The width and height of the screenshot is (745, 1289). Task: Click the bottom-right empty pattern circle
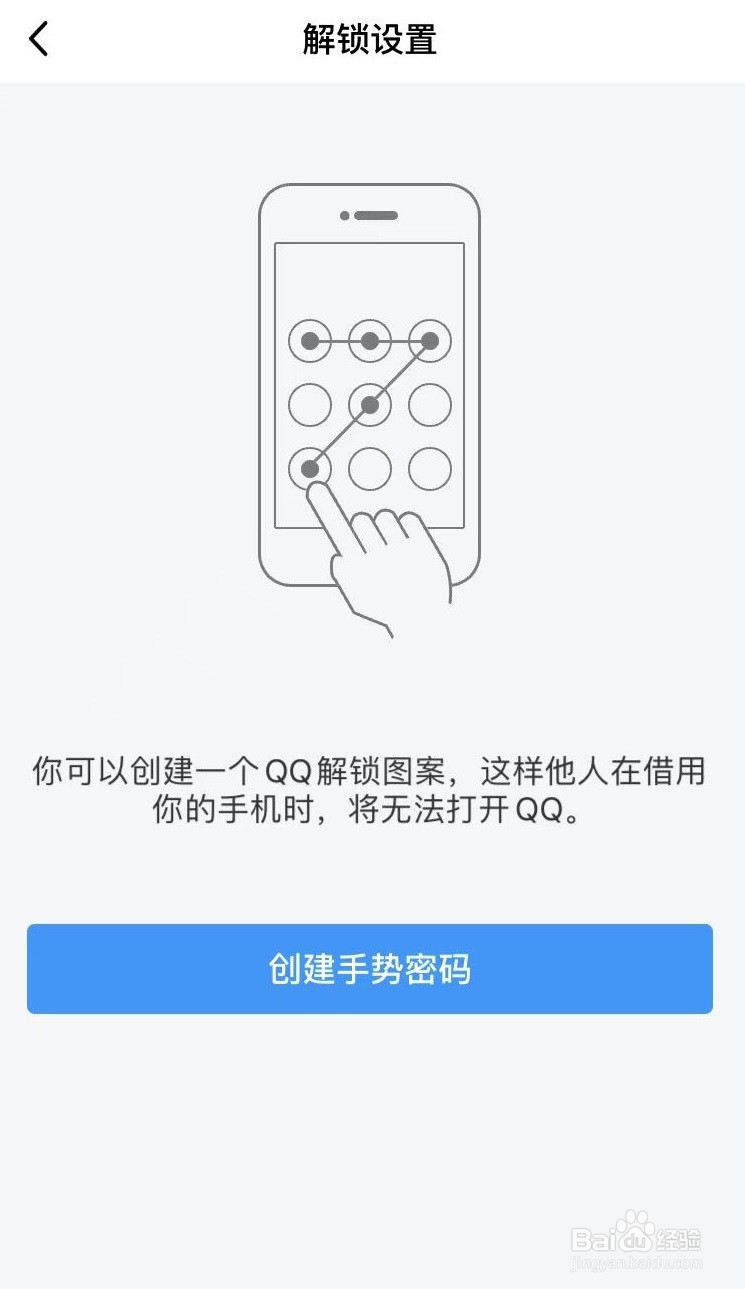coord(428,468)
